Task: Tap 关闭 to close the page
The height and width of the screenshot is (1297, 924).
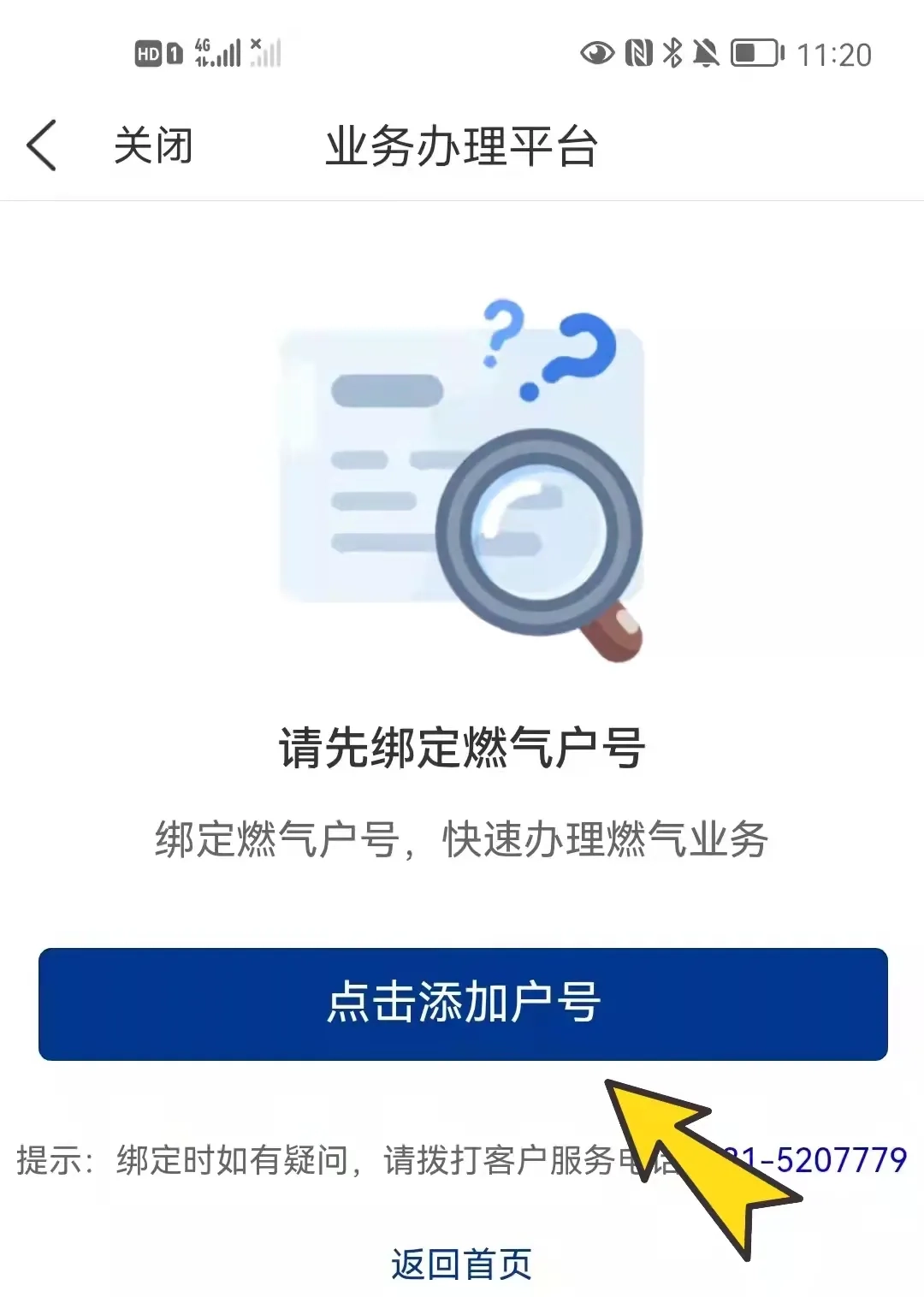Action: 153,145
